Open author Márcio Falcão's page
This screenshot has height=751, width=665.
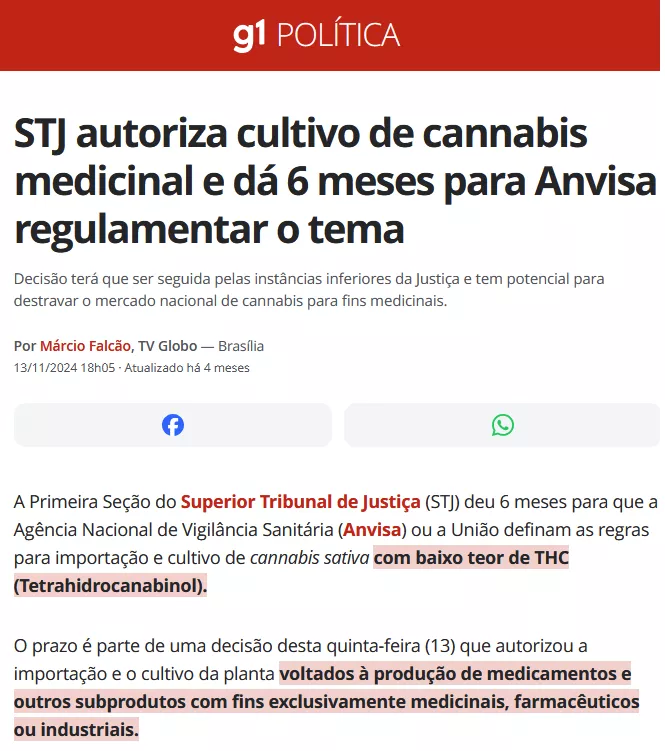click(85, 346)
